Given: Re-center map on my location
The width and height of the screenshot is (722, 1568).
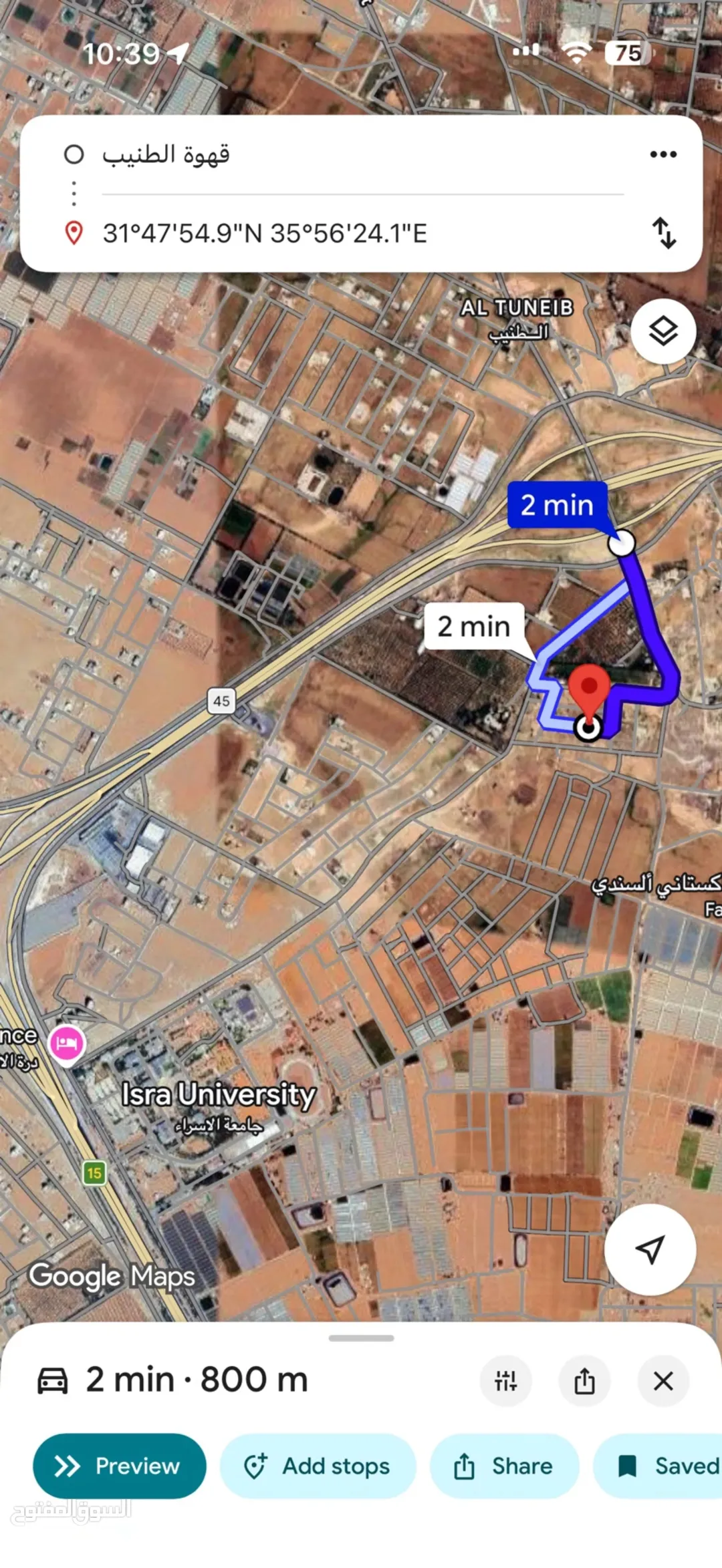Looking at the screenshot, I should coord(650,1249).
